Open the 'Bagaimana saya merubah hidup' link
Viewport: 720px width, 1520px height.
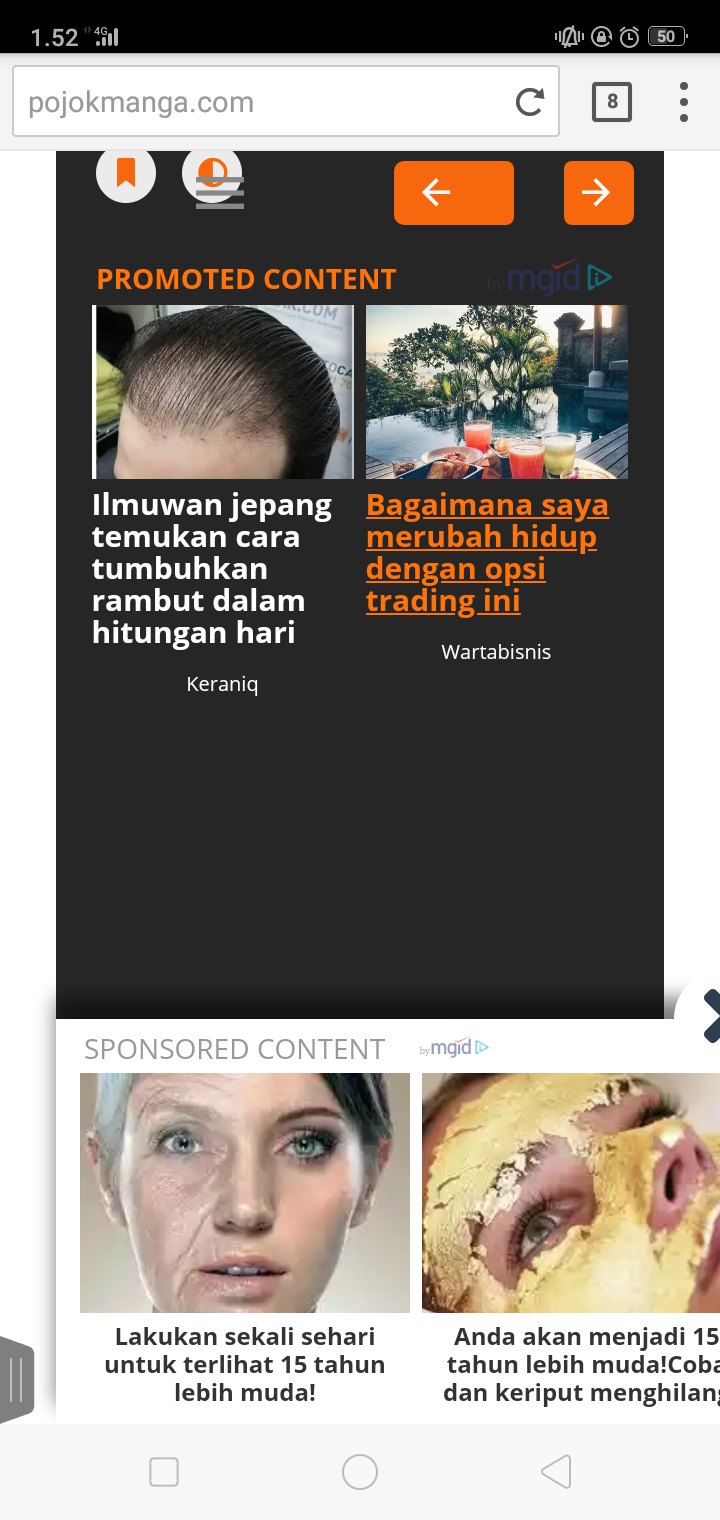click(487, 553)
